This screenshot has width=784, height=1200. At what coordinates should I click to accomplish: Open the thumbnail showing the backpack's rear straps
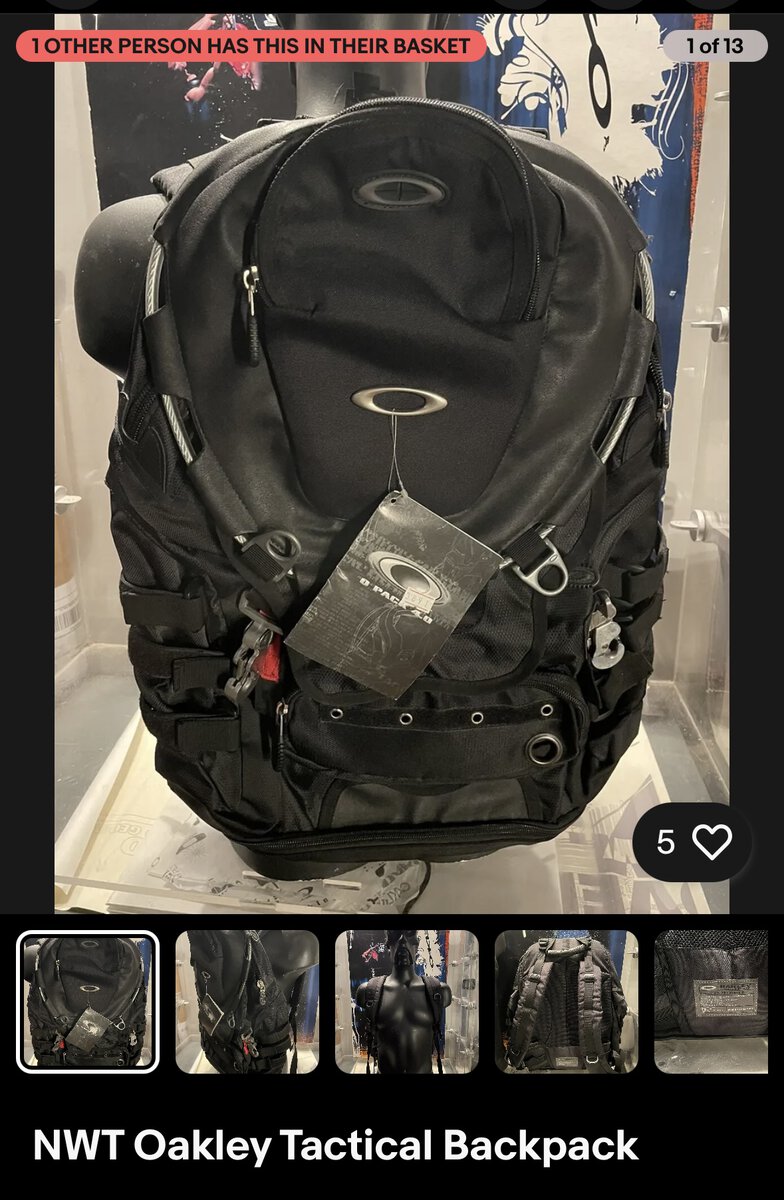(566, 1001)
